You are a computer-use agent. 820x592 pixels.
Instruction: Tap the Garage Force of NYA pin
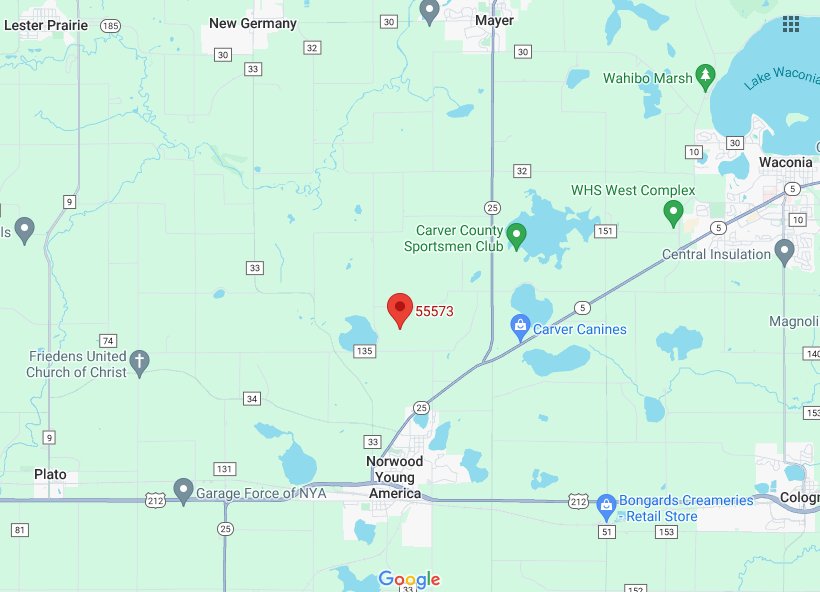click(183, 490)
